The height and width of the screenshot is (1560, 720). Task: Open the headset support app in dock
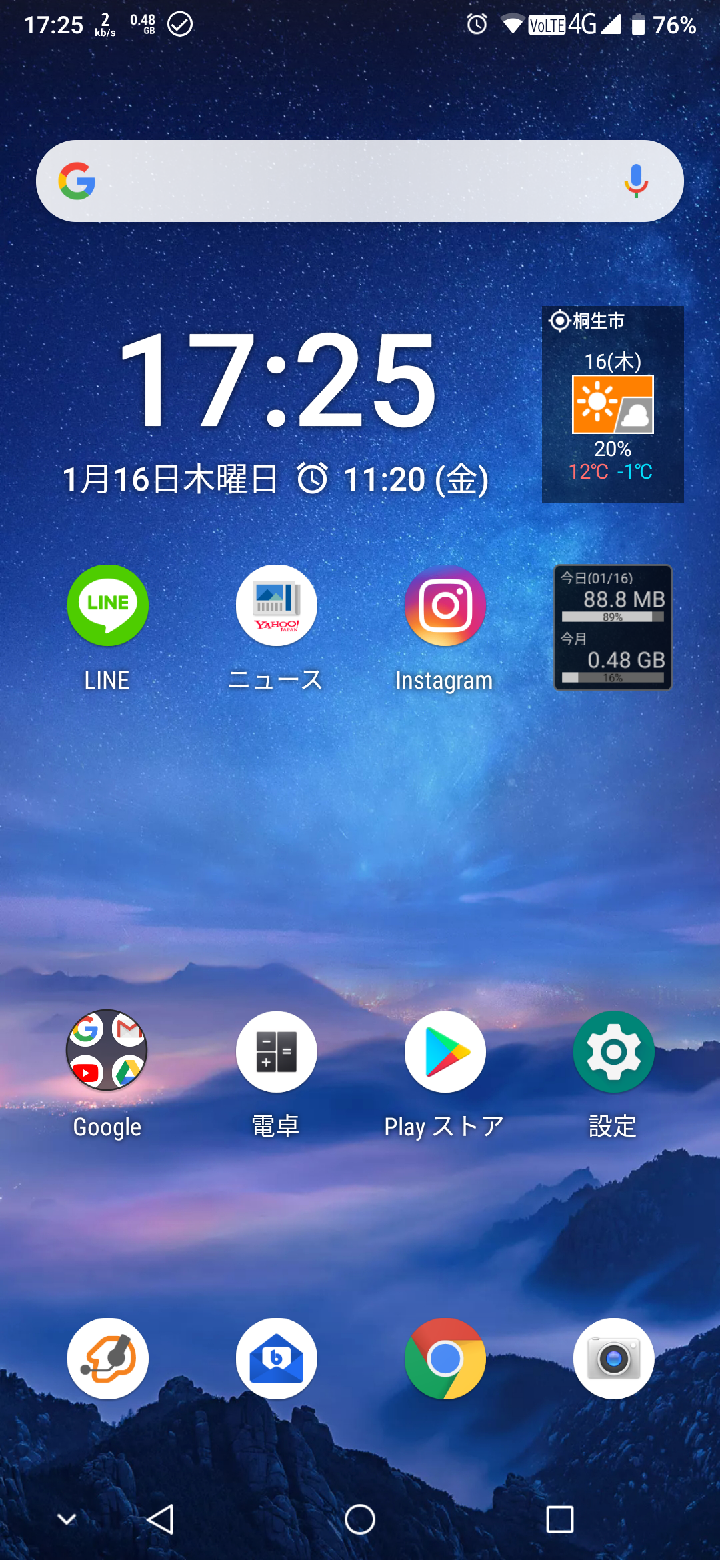click(107, 1358)
